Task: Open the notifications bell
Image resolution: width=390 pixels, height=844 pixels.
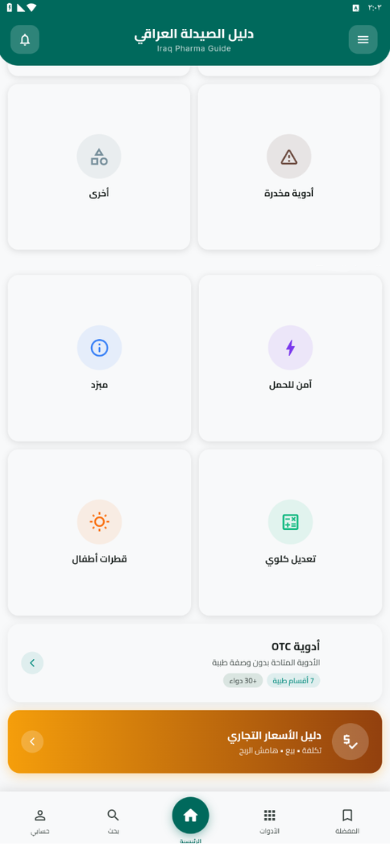Action: [25, 40]
